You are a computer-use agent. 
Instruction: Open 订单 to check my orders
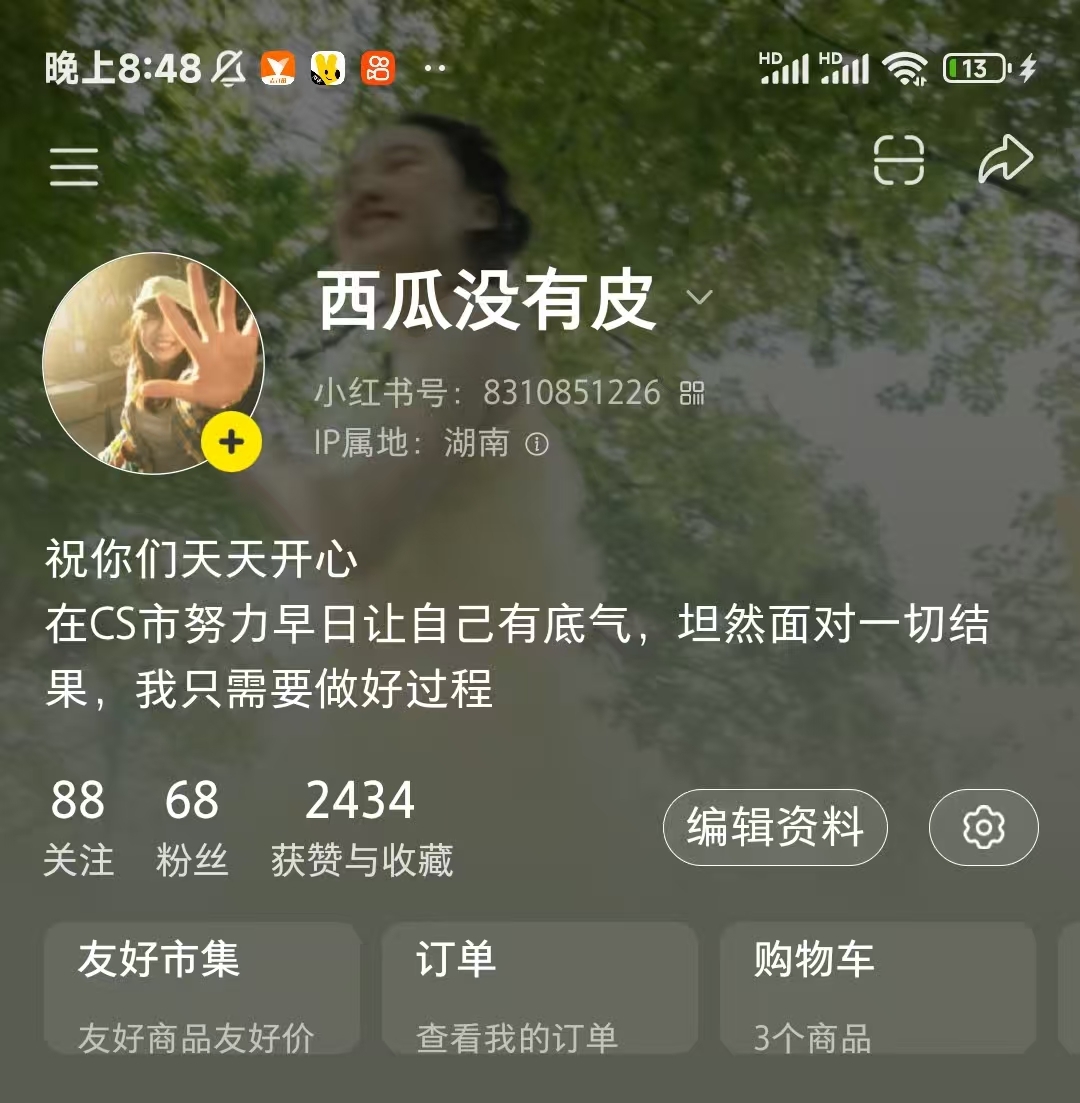pos(538,988)
